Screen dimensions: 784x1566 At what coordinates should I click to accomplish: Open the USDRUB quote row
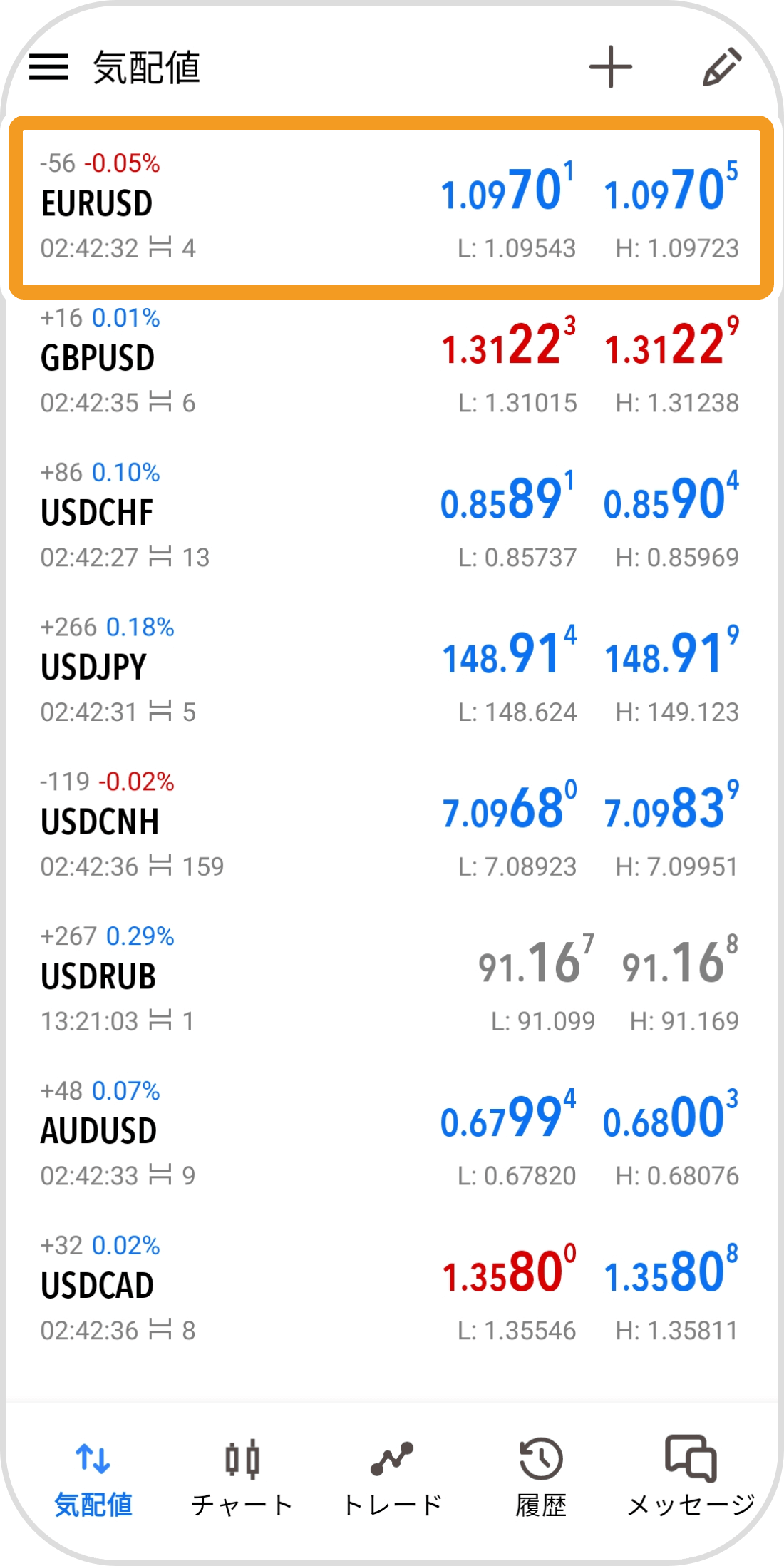[x=391, y=979]
